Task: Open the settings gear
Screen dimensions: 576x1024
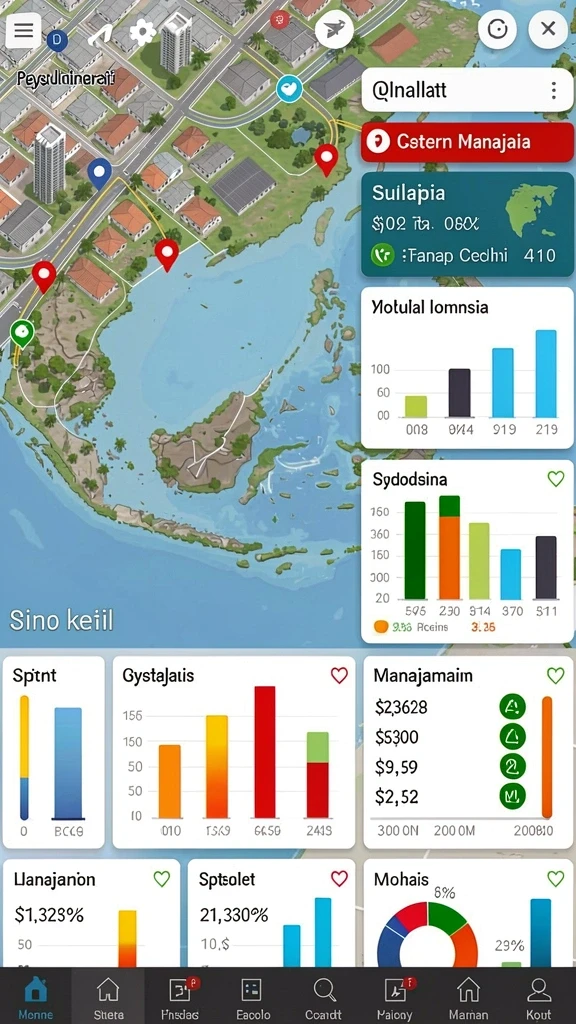Action: [x=143, y=31]
